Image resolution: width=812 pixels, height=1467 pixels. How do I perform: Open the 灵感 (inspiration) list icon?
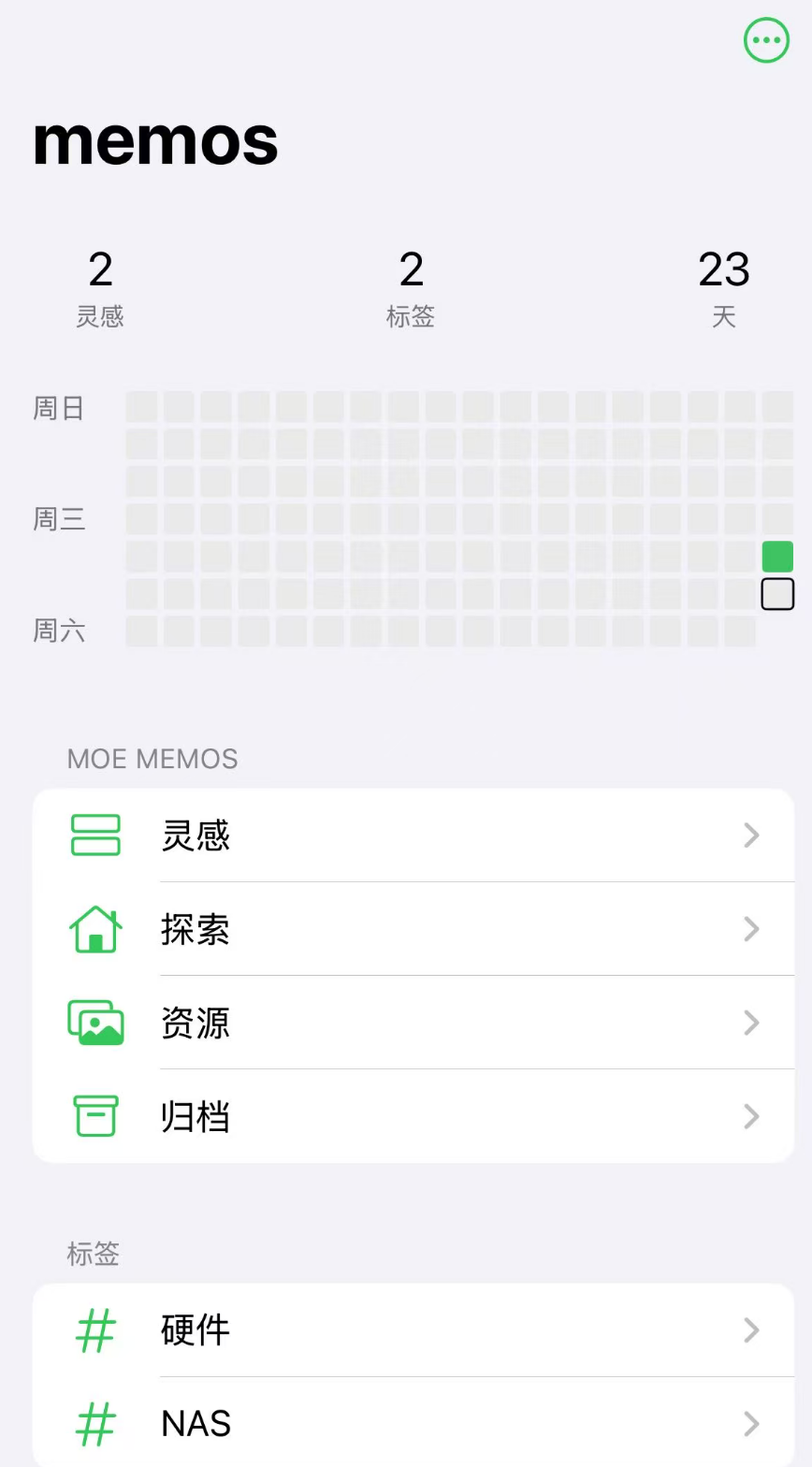(94, 835)
